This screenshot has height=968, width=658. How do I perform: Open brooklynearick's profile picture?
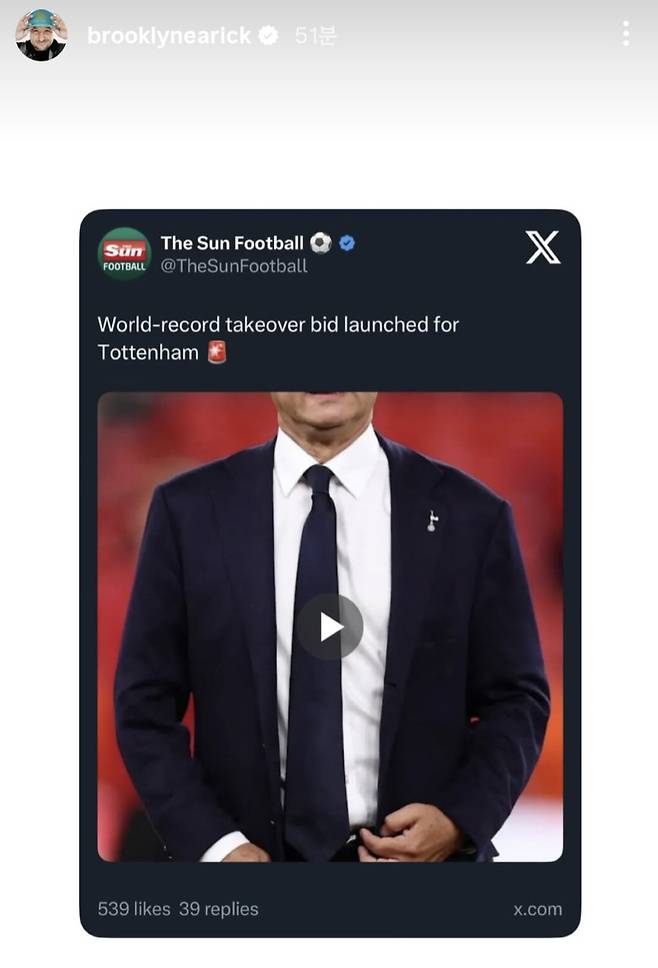click(41, 35)
